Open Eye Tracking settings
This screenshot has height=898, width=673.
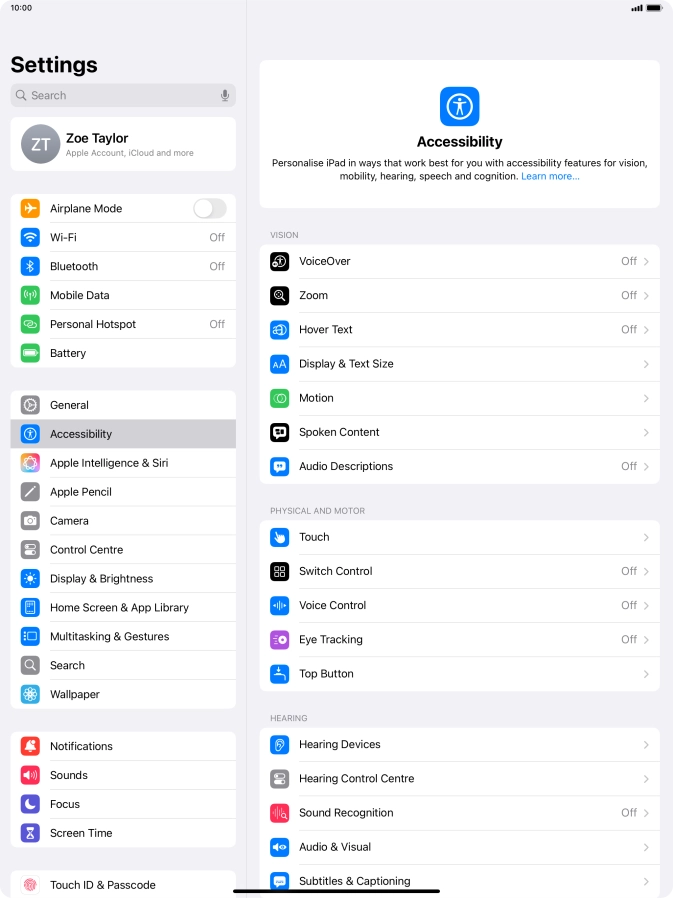click(459, 639)
